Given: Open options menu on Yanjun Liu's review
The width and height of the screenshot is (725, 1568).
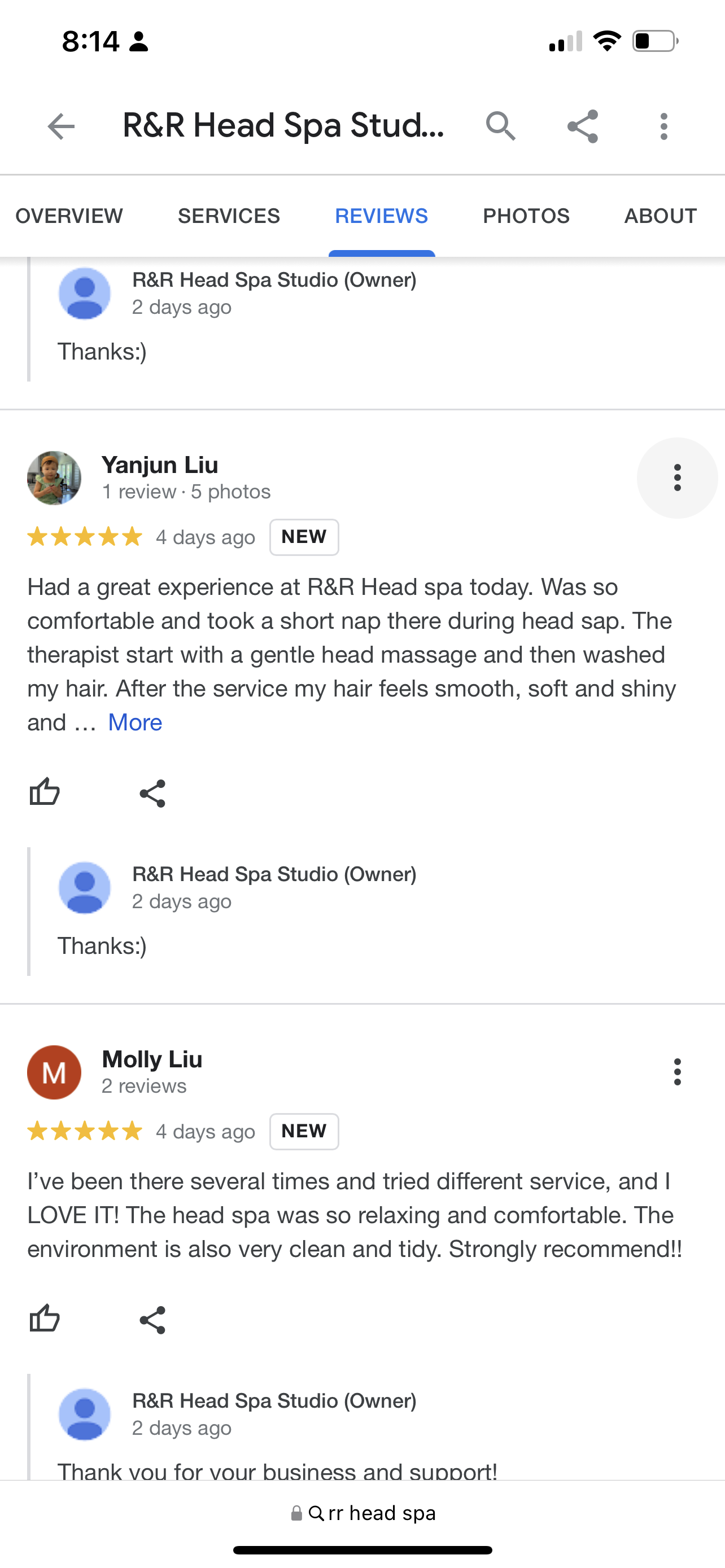Looking at the screenshot, I should [x=677, y=478].
